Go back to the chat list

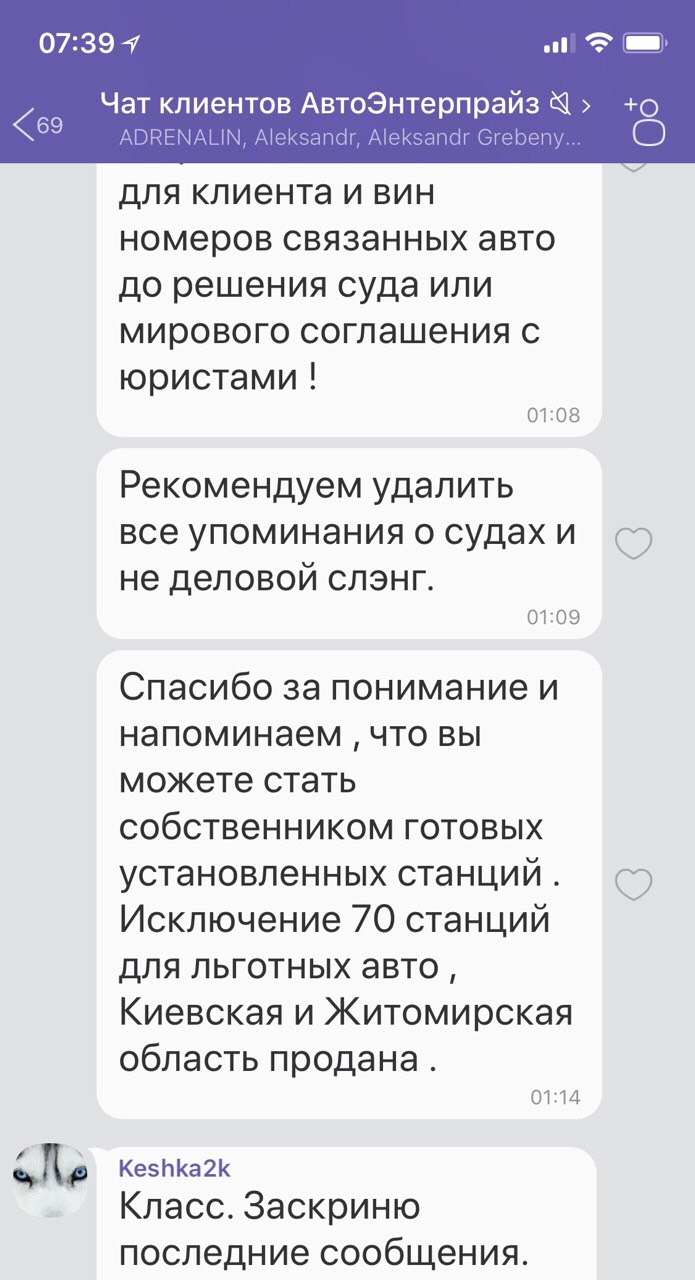(x=36, y=124)
